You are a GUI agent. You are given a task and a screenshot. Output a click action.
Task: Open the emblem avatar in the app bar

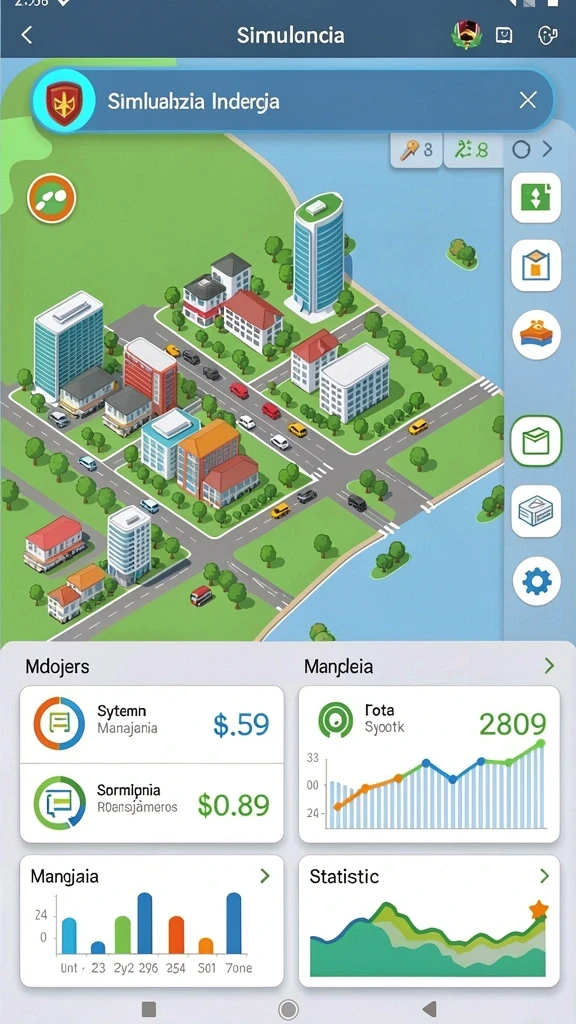(x=466, y=35)
